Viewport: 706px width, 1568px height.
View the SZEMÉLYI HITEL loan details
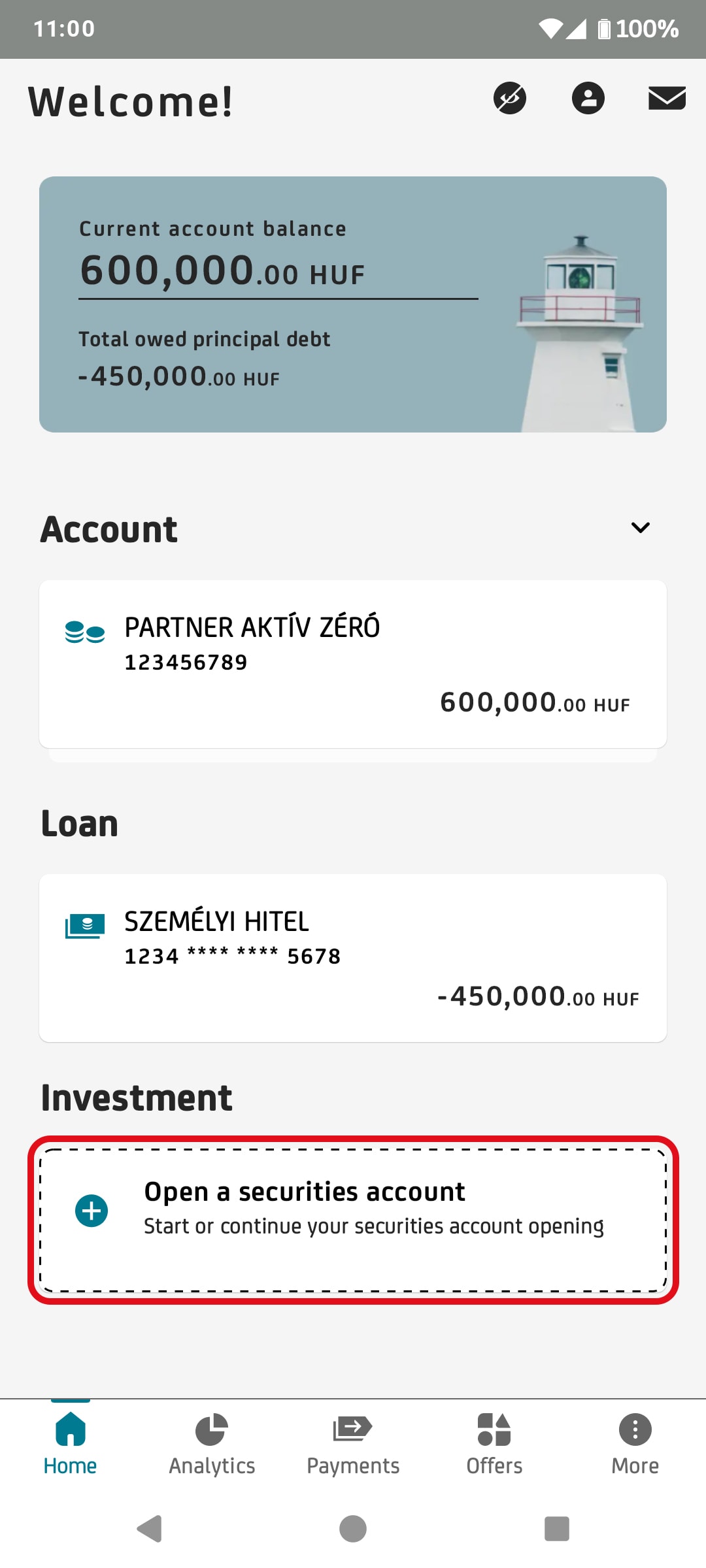[x=353, y=958]
